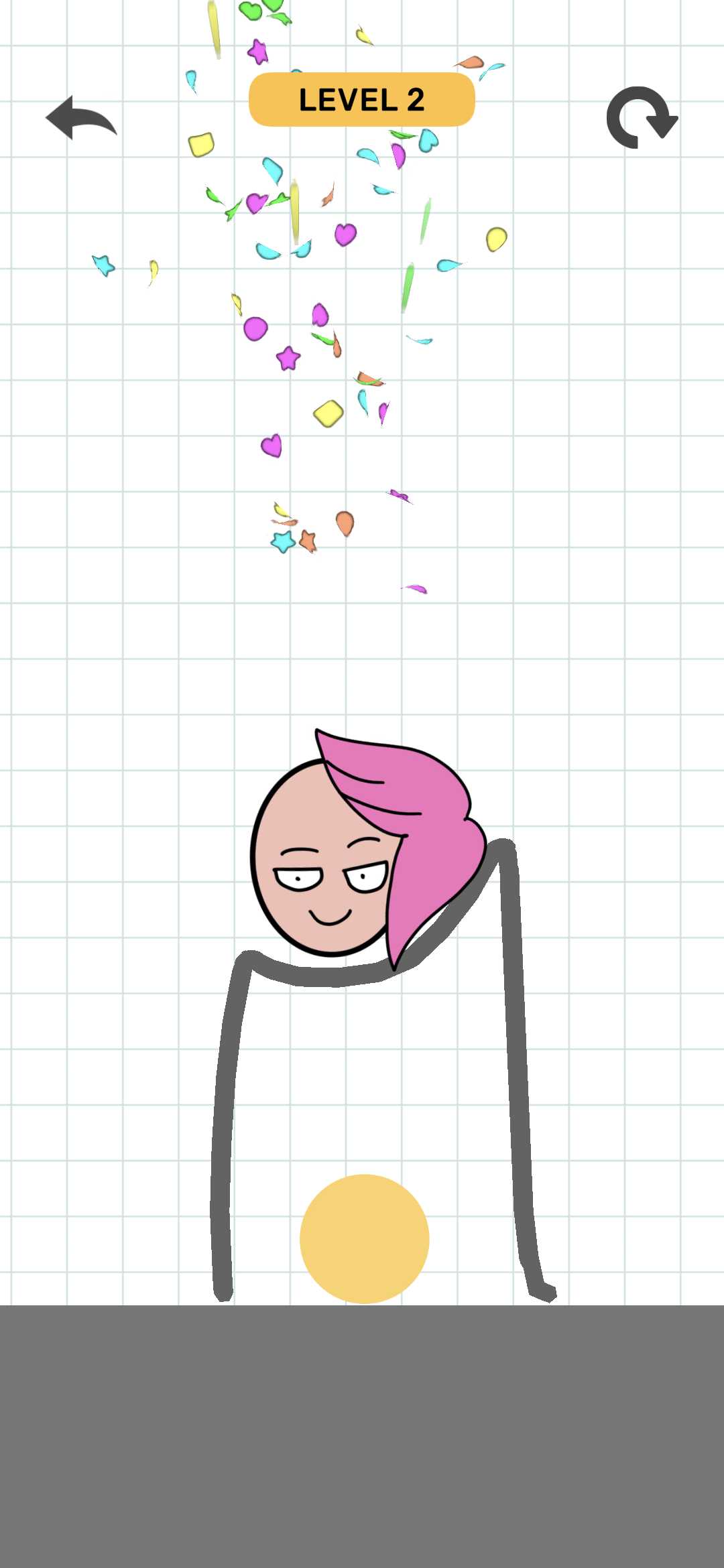The height and width of the screenshot is (1568, 724).
Task: Restart the level with the reload icon
Action: (x=642, y=117)
